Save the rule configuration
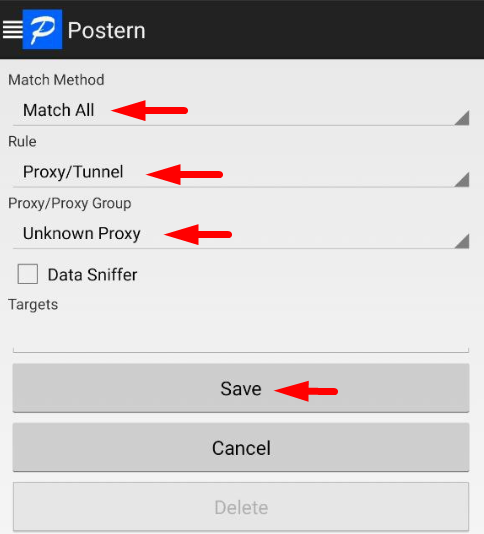 (x=241, y=388)
